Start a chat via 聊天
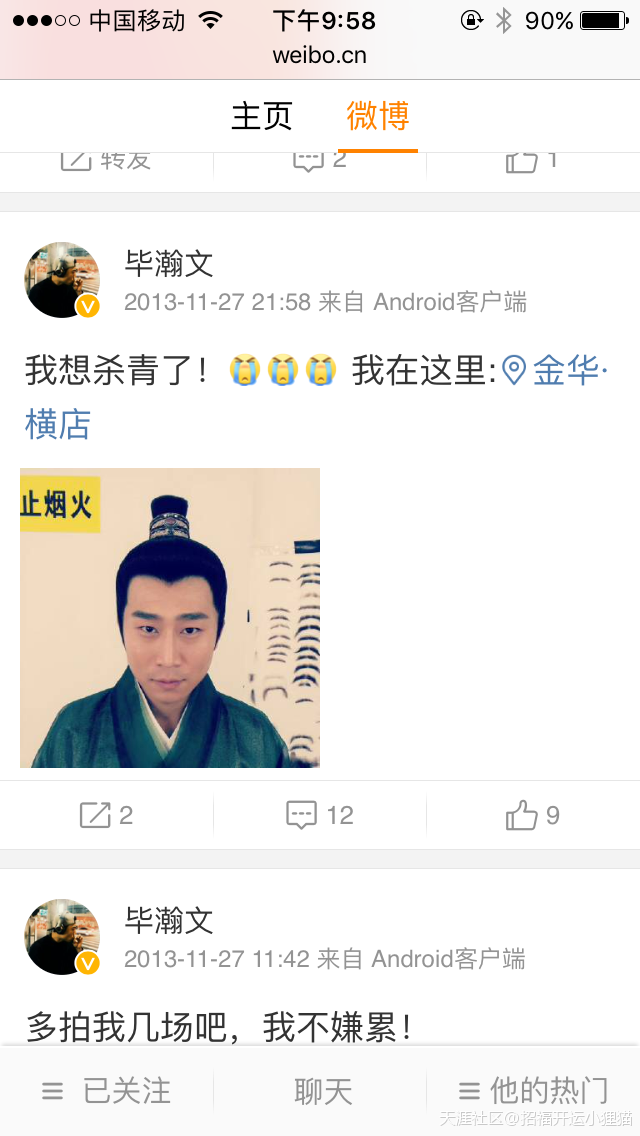The image size is (640, 1136). [x=323, y=1090]
